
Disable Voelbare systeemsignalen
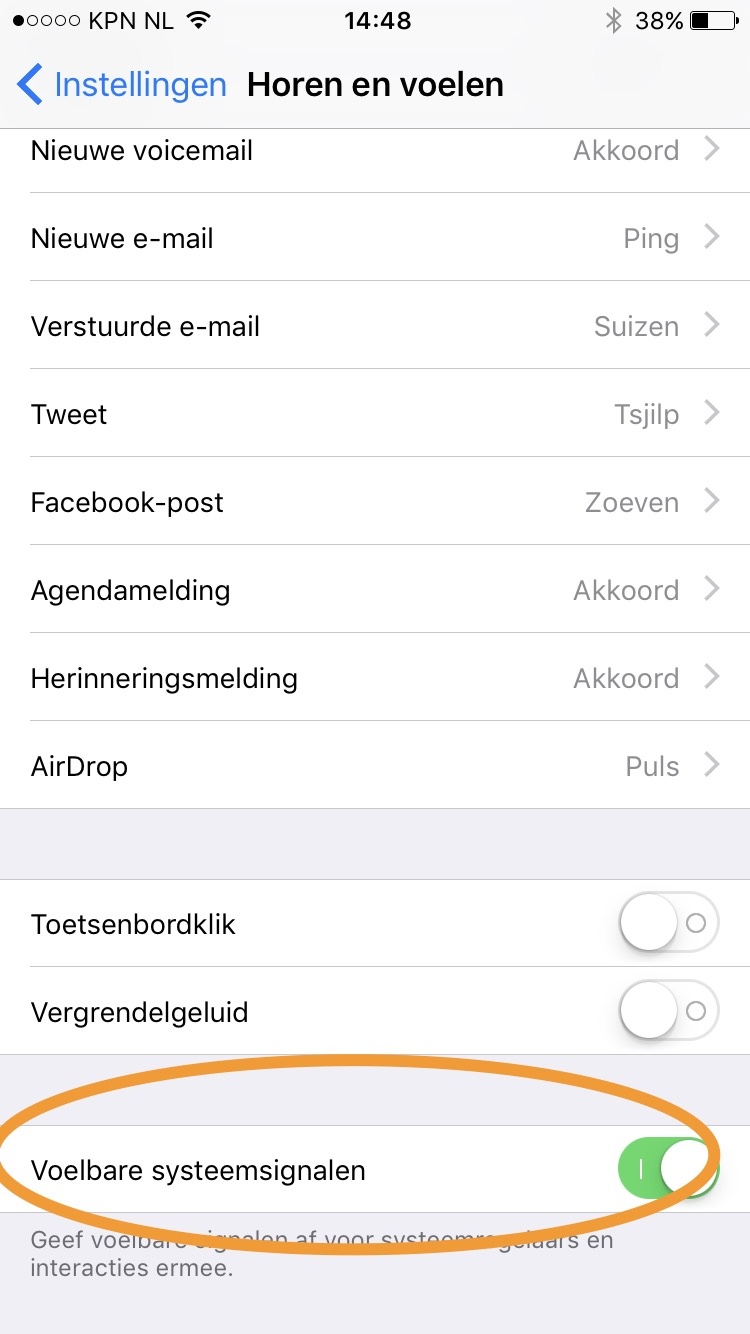pyautogui.click(x=668, y=1169)
